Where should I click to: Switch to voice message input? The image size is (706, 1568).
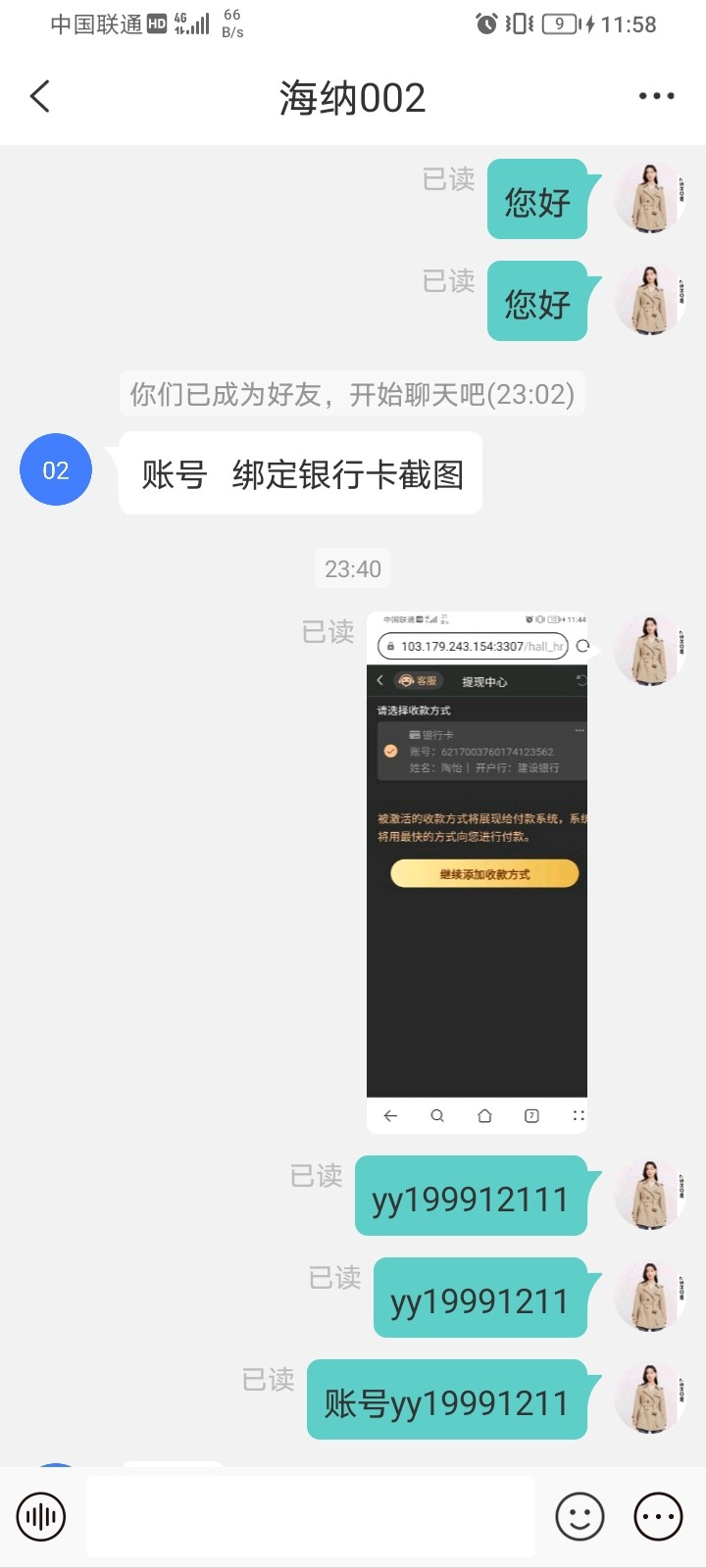41,1517
